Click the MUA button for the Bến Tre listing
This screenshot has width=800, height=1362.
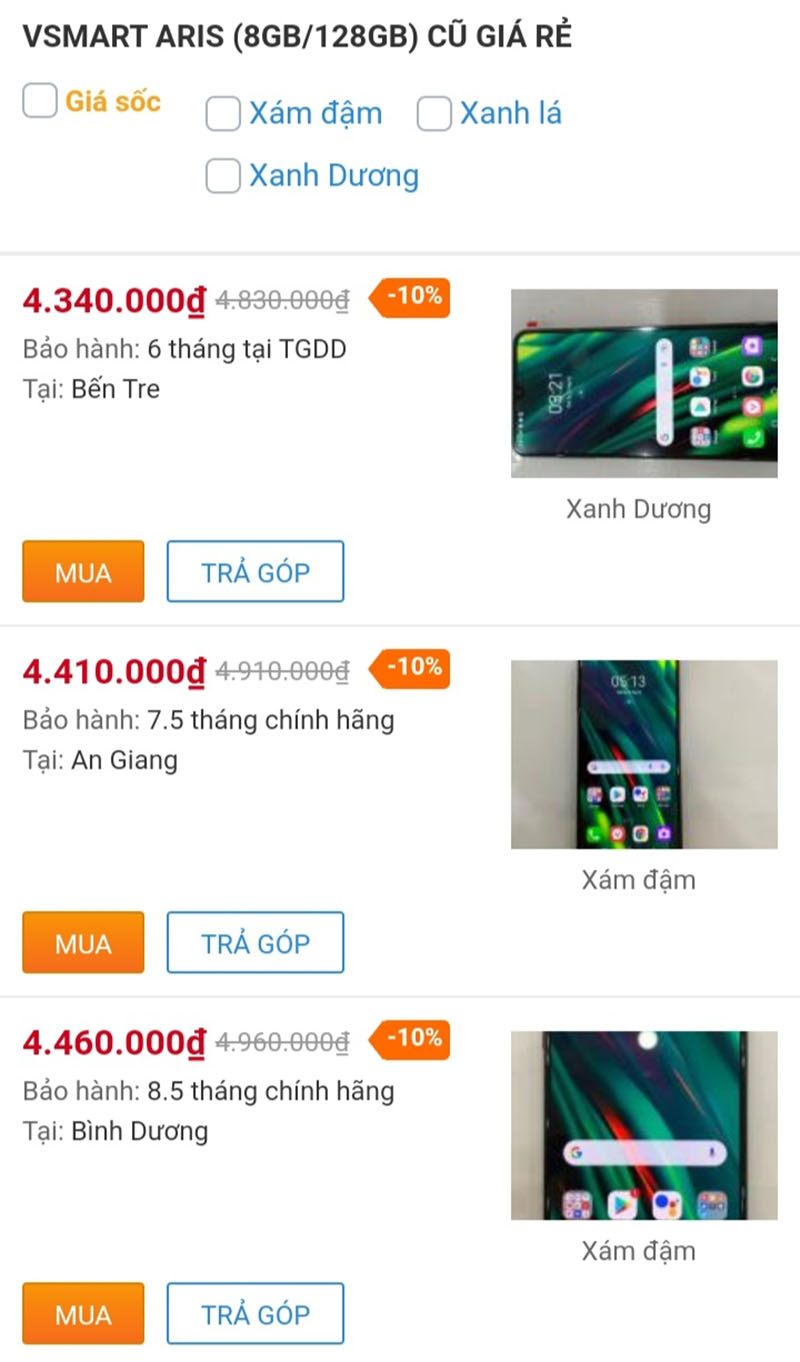point(83,571)
